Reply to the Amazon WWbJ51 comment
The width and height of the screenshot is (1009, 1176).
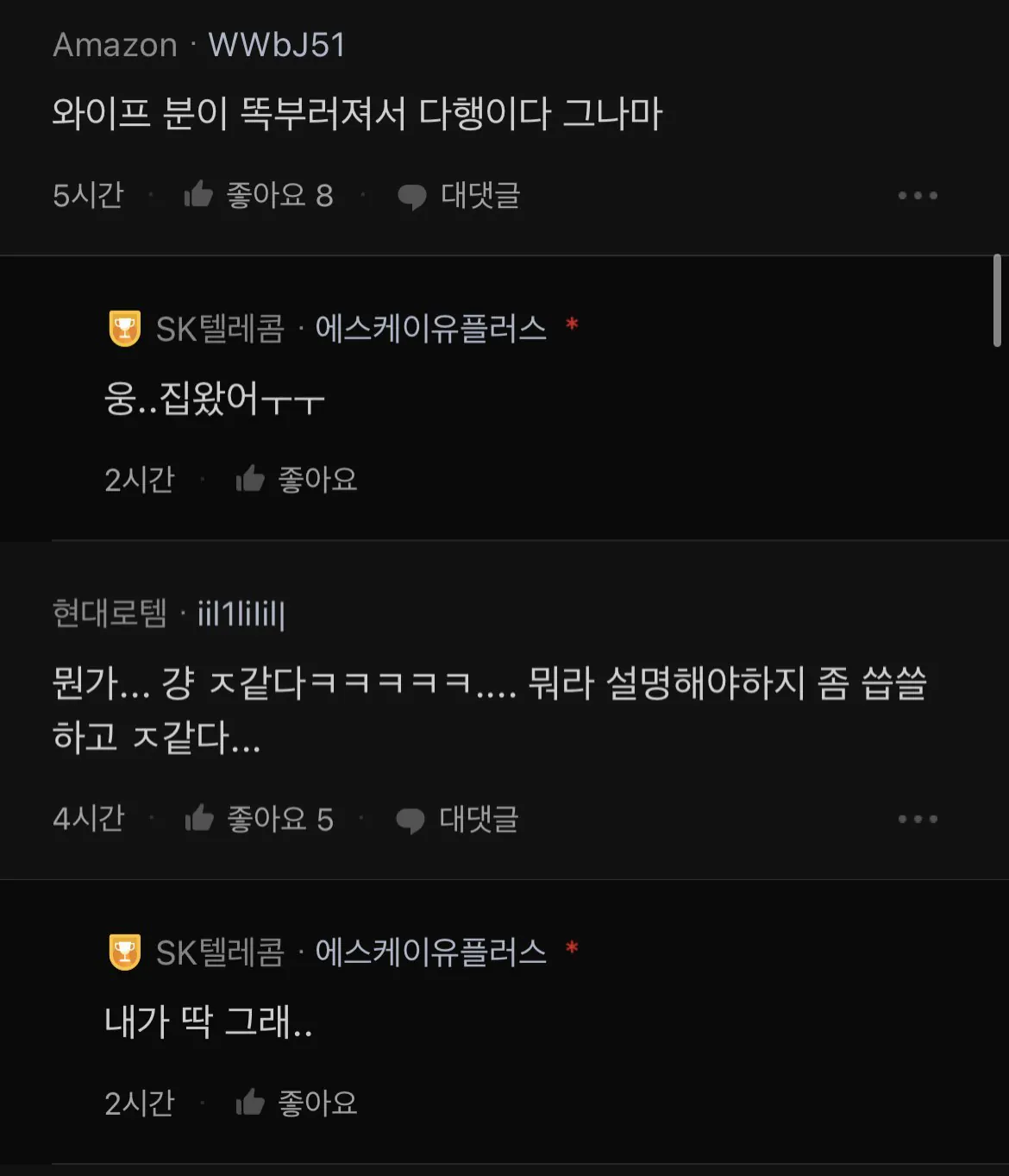point(459,196)
